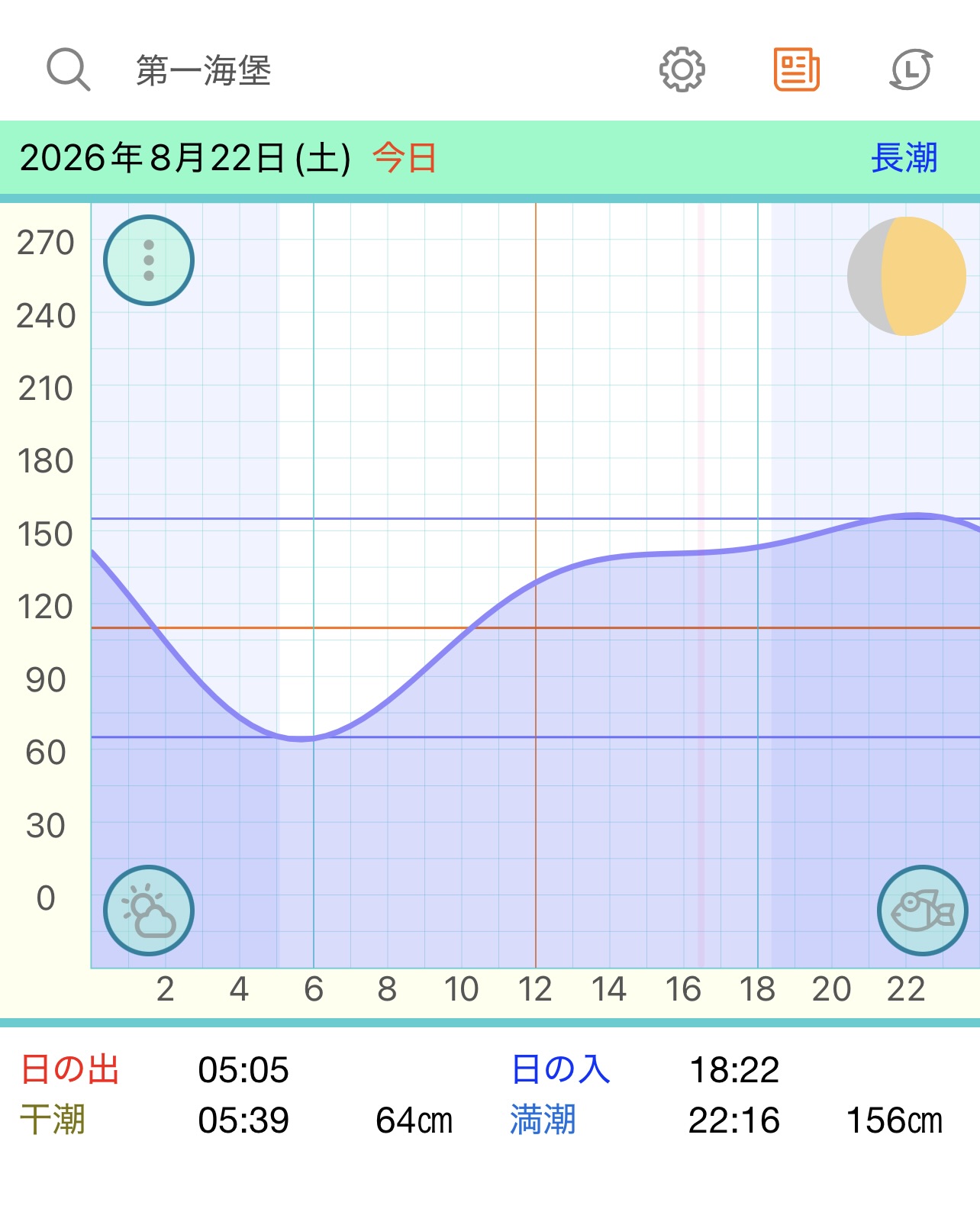
Task: Show weather via the sun-cloud button
Action: coord(149,911)
